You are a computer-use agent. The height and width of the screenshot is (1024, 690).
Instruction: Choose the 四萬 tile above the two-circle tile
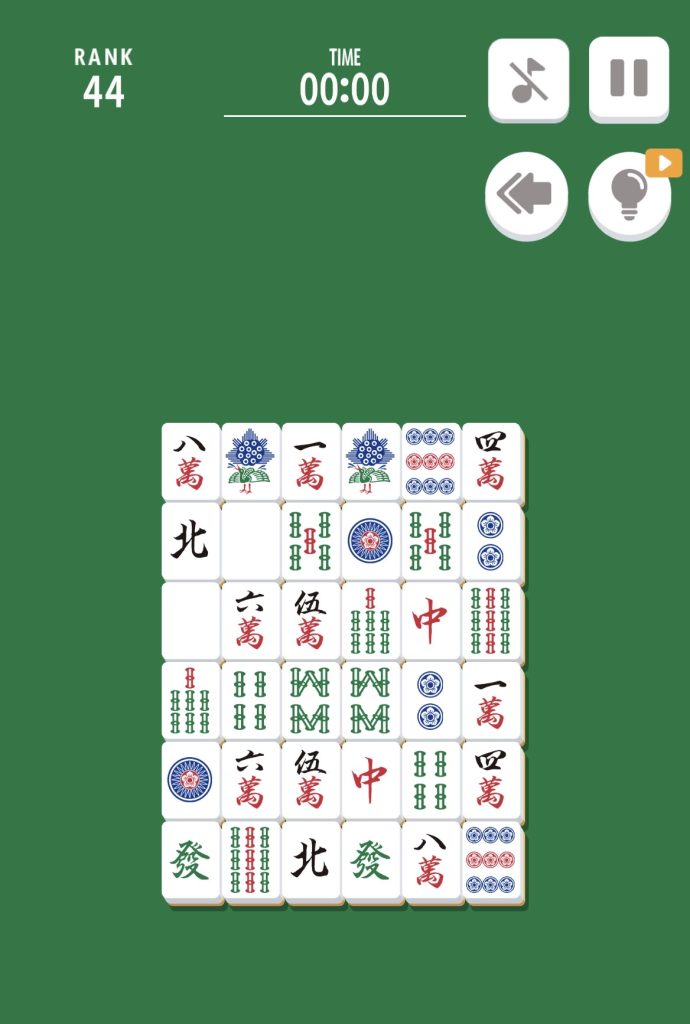[490, 461]
